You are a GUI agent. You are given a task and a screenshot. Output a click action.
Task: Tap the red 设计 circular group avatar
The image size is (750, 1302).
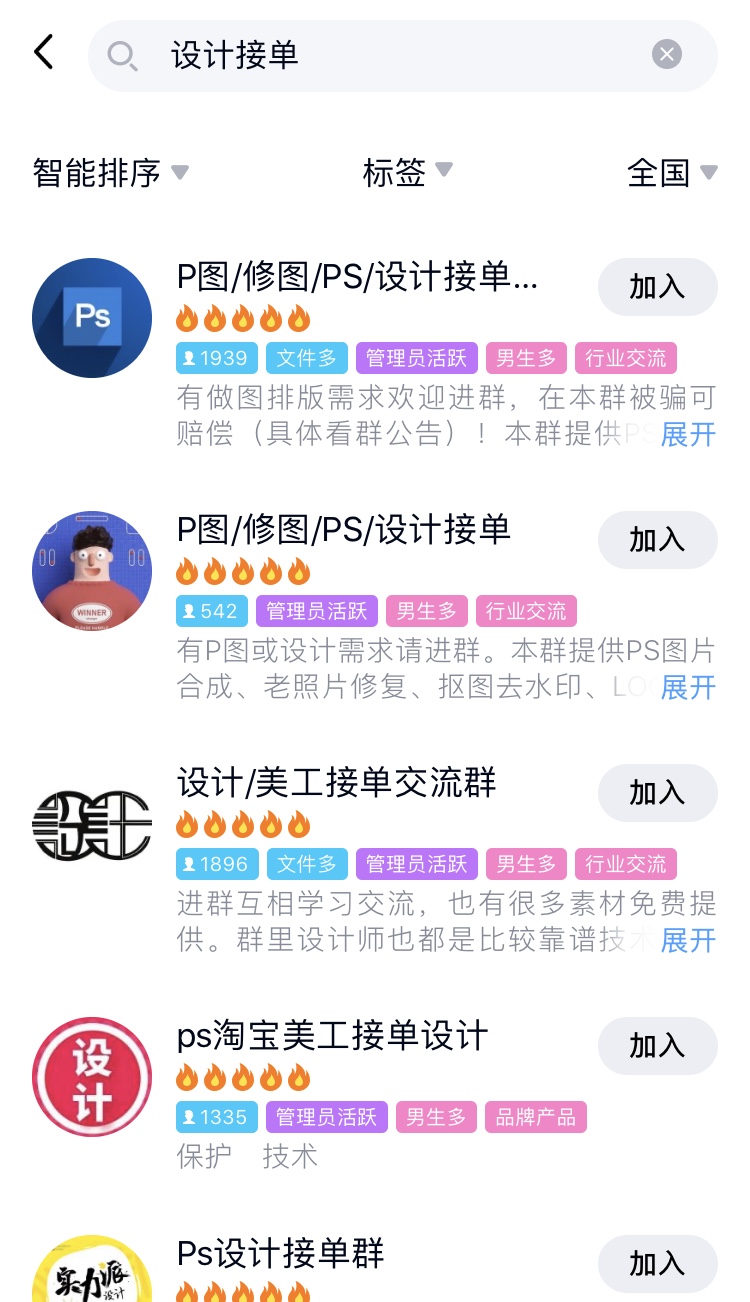(92, 1077)
